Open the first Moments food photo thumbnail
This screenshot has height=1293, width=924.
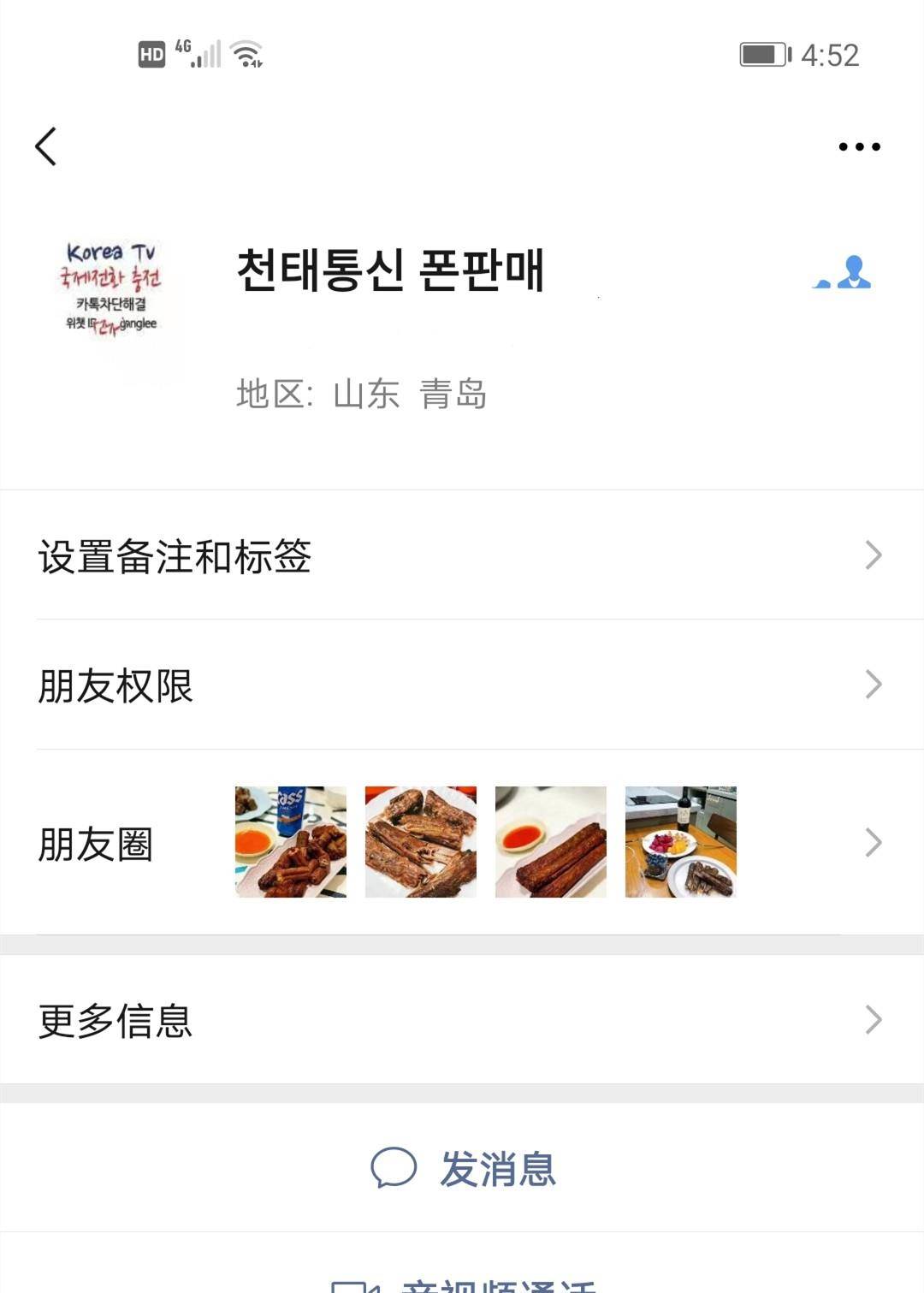(x=290, y=841)
